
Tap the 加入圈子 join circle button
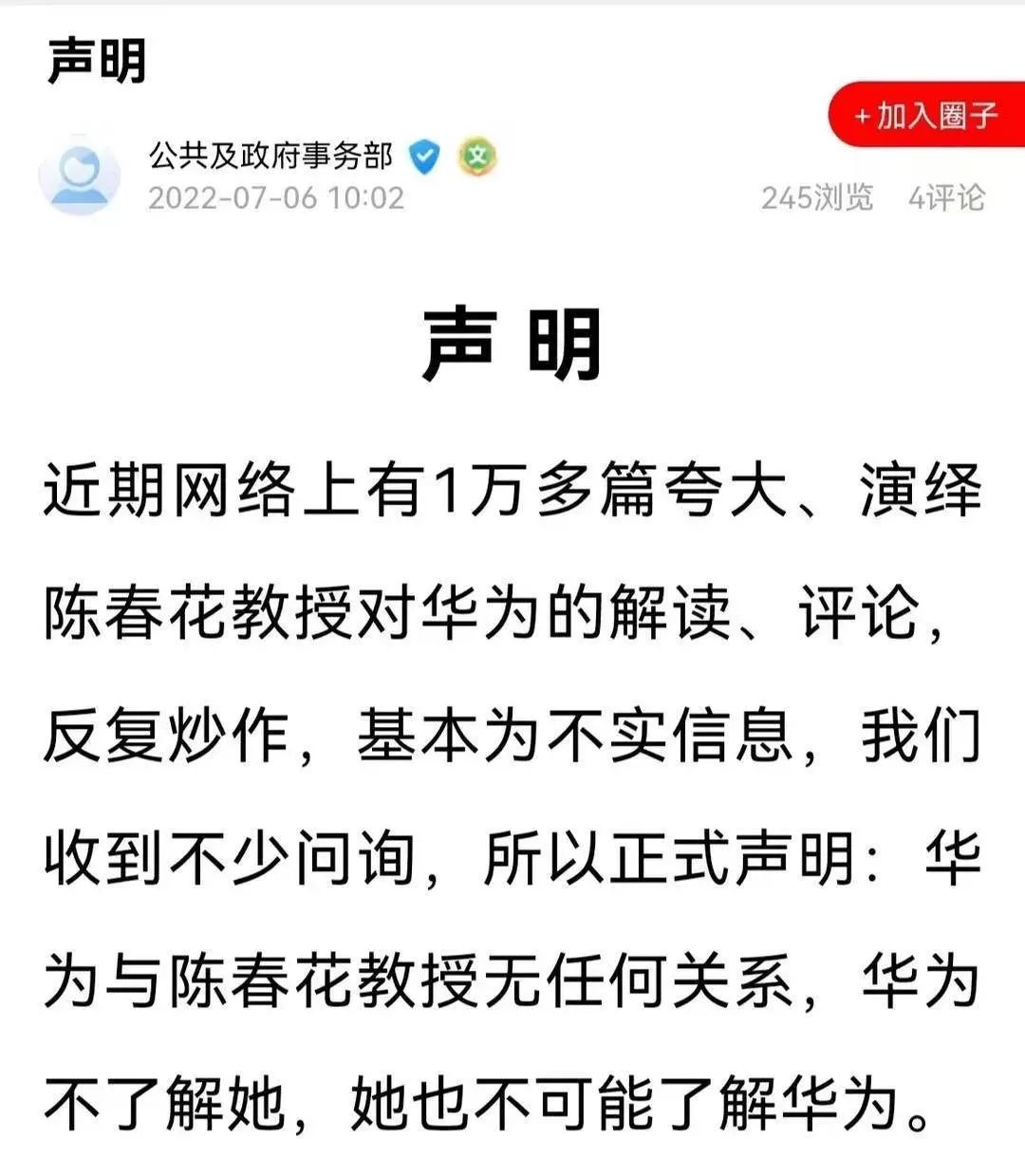click(x=927, y=116)
